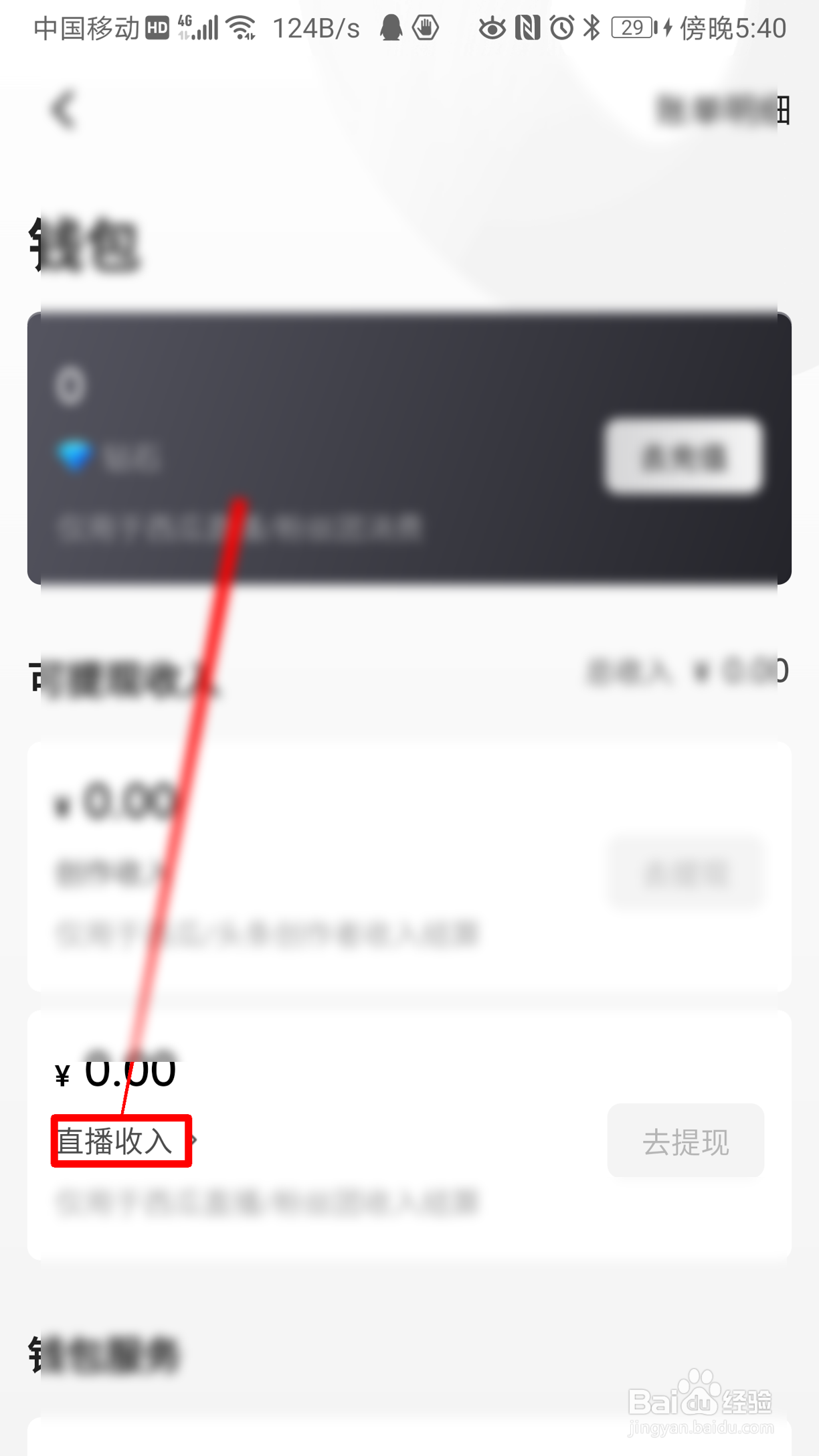Tap the Bluetooth icon in status bar

(591, 27)
